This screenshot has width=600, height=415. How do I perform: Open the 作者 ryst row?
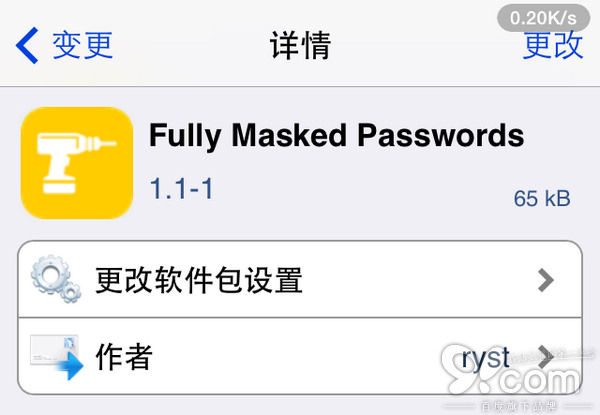299,356
